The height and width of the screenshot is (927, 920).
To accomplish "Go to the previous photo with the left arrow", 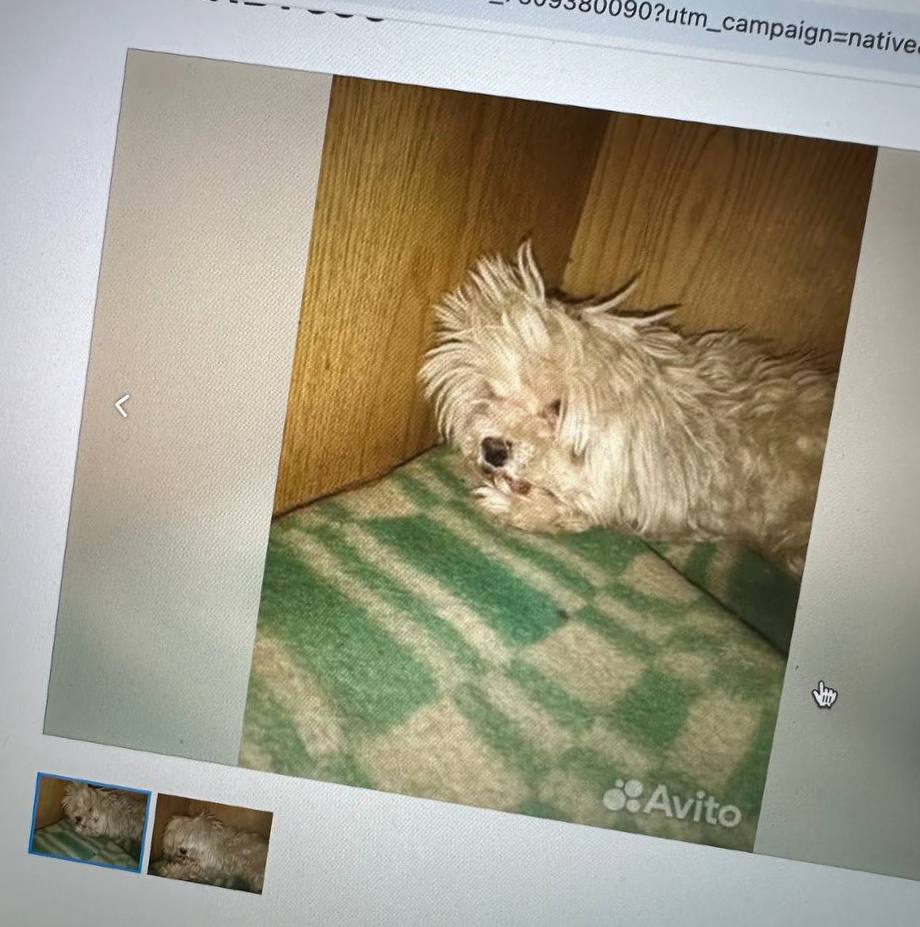I will (x=122, y=405).
